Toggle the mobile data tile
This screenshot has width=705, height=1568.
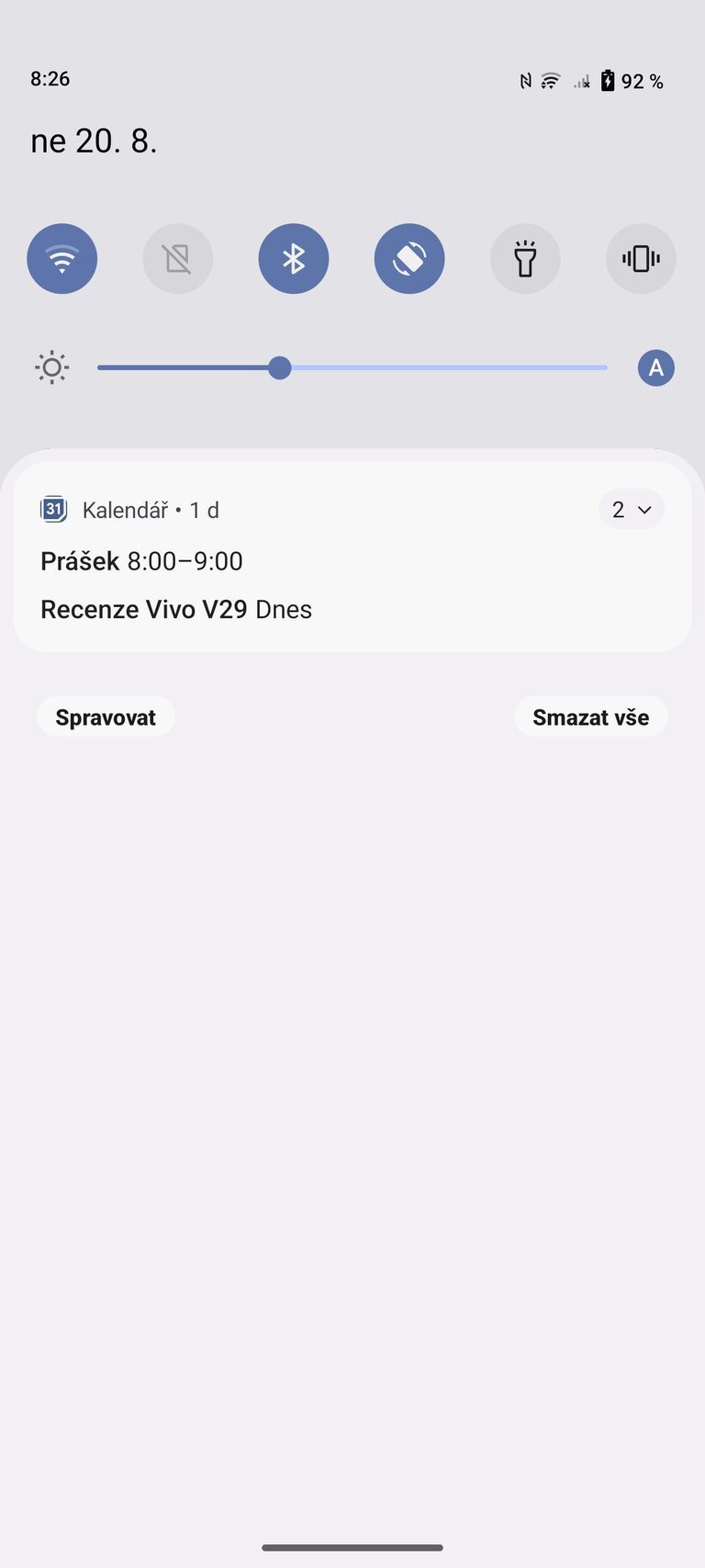click(x=177, y=259)
